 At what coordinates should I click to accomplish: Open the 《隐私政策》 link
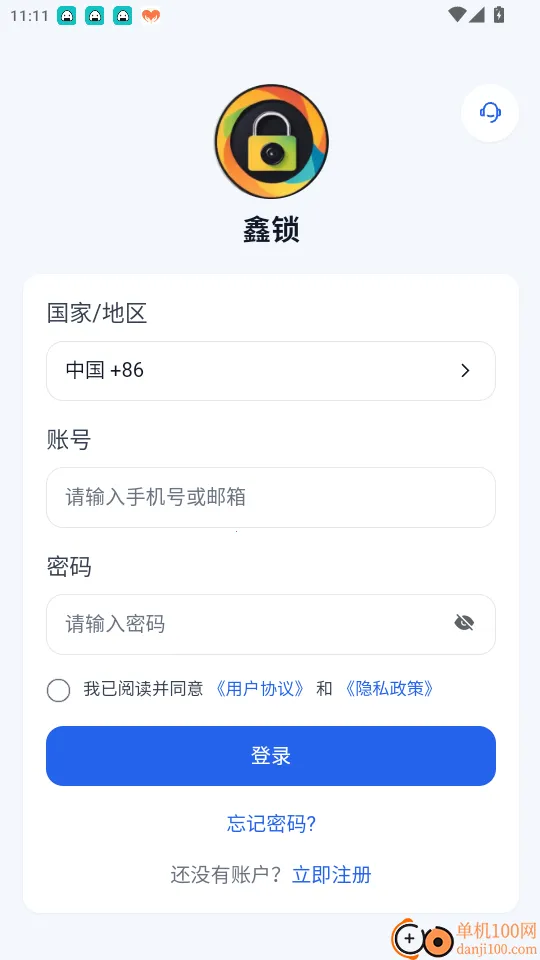click(x=389, y=689)
